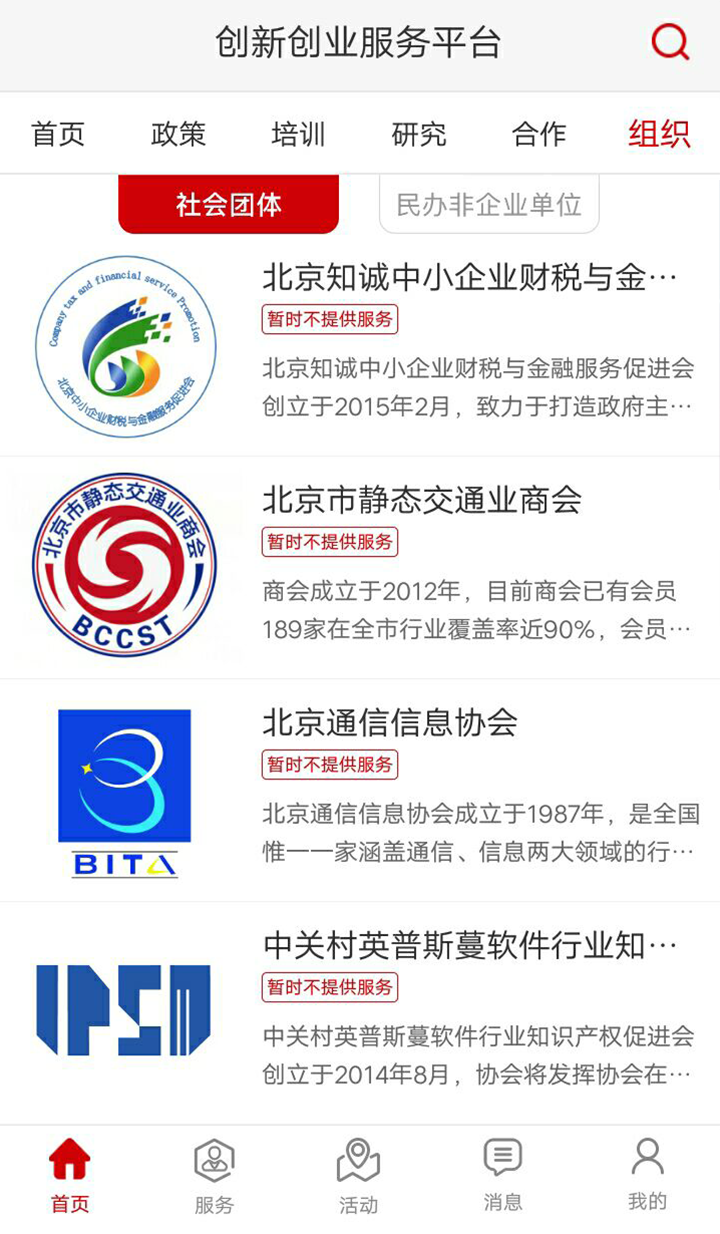Check the 消息 bottom tab
The height and width of the screenshot is (1234, 720).
coord(503,1176)
